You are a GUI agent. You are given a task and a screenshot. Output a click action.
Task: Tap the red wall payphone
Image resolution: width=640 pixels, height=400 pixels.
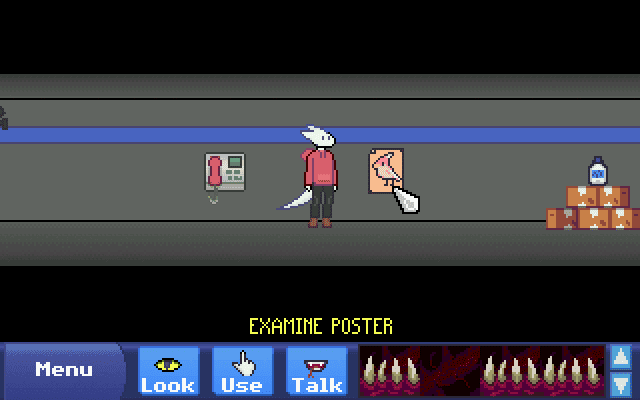(x=224, y=172)
